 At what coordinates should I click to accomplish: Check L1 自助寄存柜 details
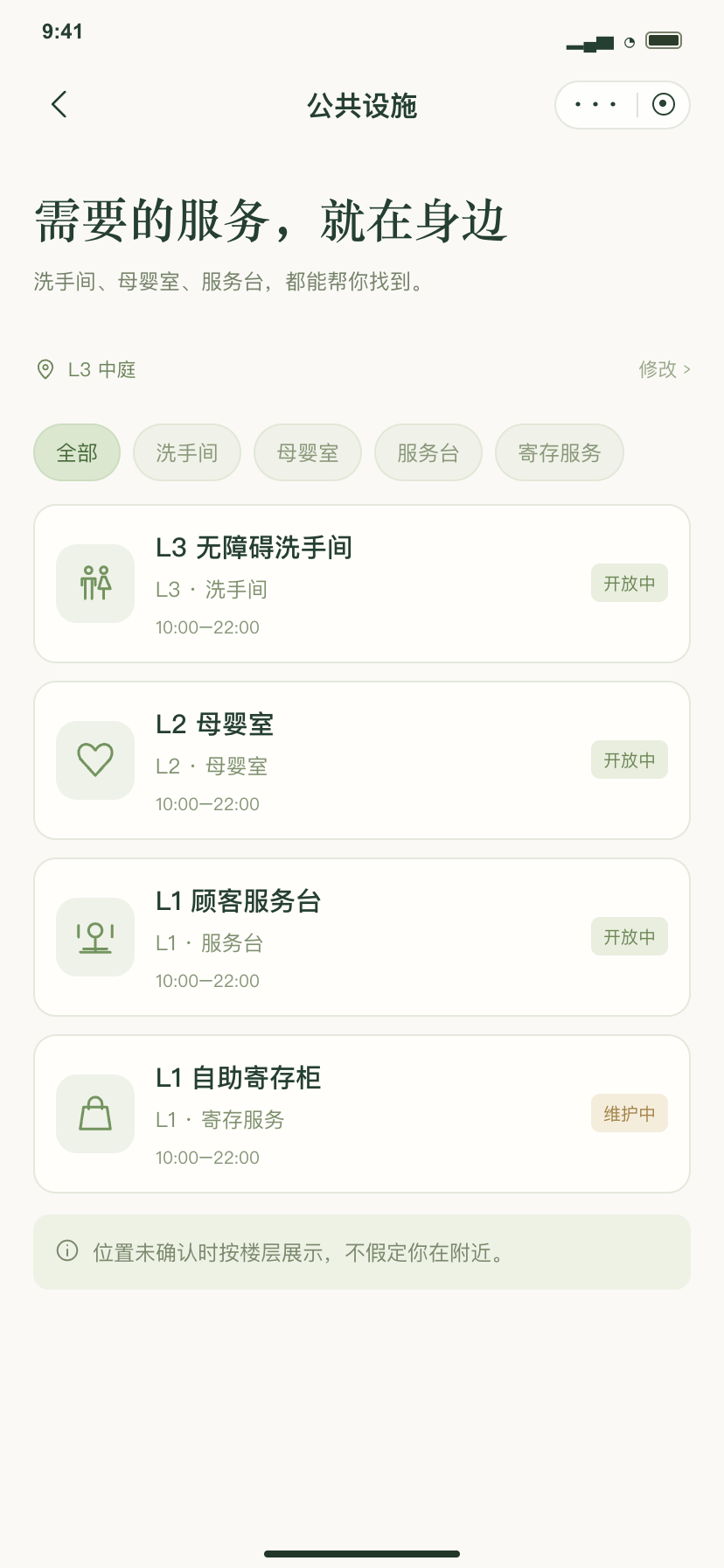[x=362, y=1114]
